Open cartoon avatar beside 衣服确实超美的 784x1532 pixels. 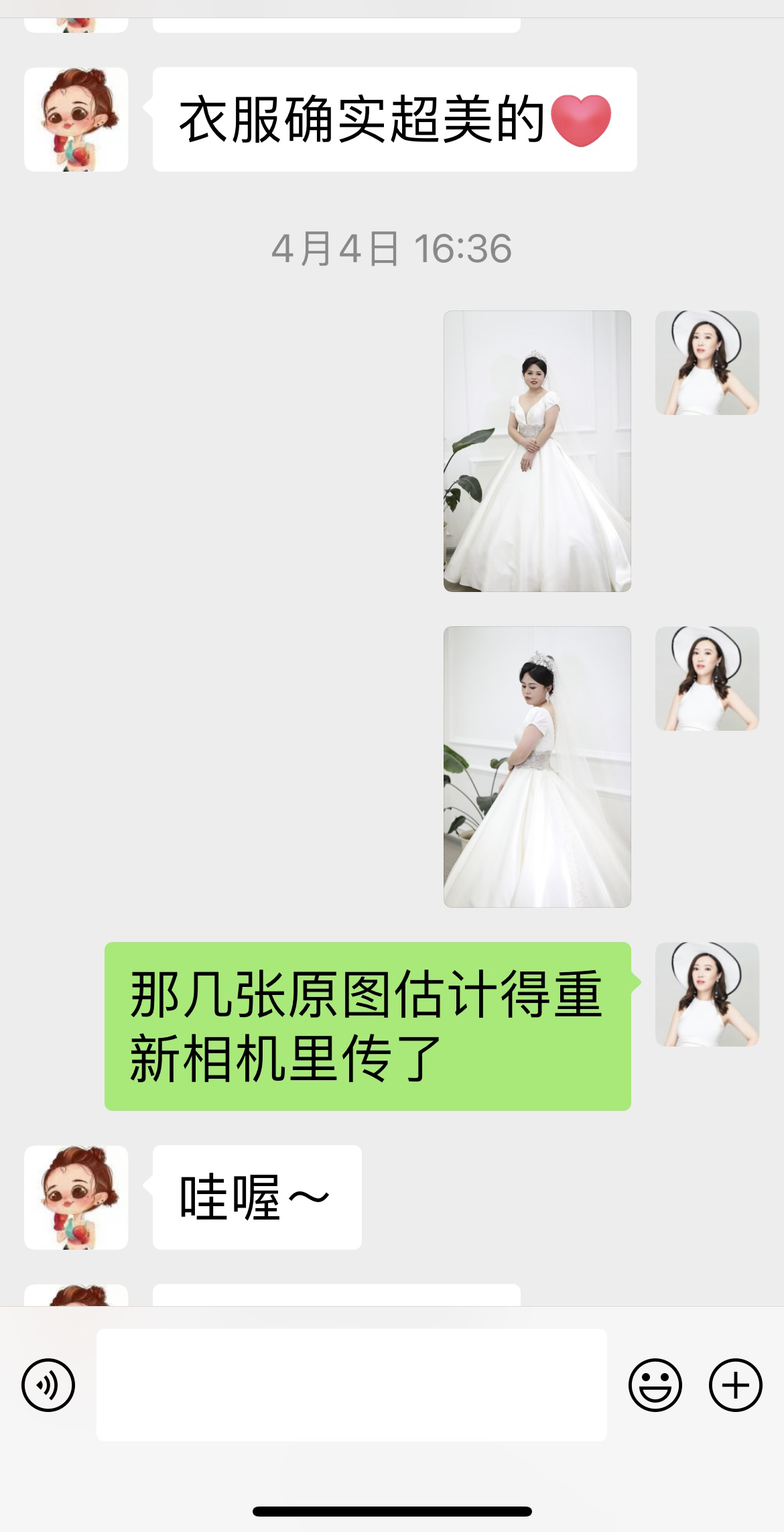(x=76, y=119)
